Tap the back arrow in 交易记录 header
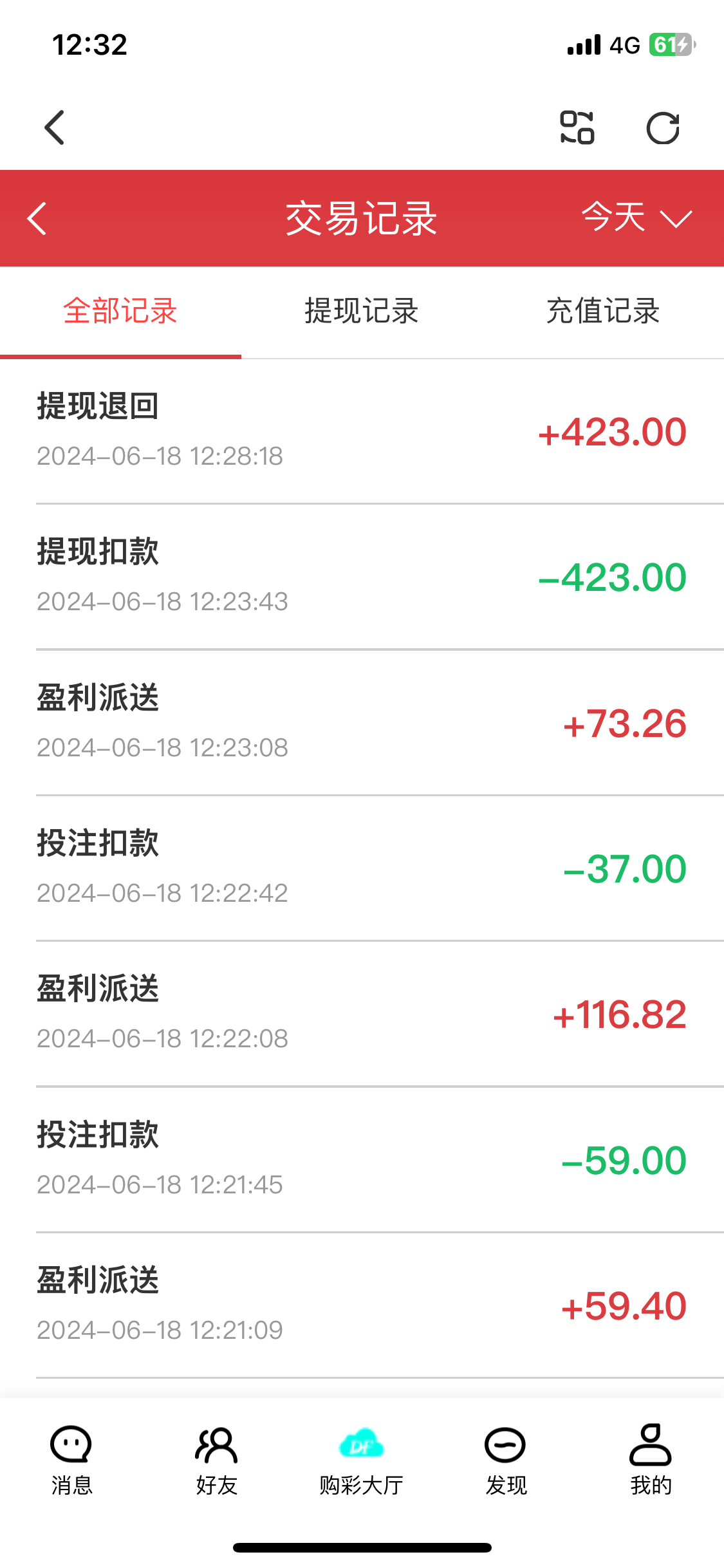Viewport: 724px width, 1568px height. (x=37, y=219)
